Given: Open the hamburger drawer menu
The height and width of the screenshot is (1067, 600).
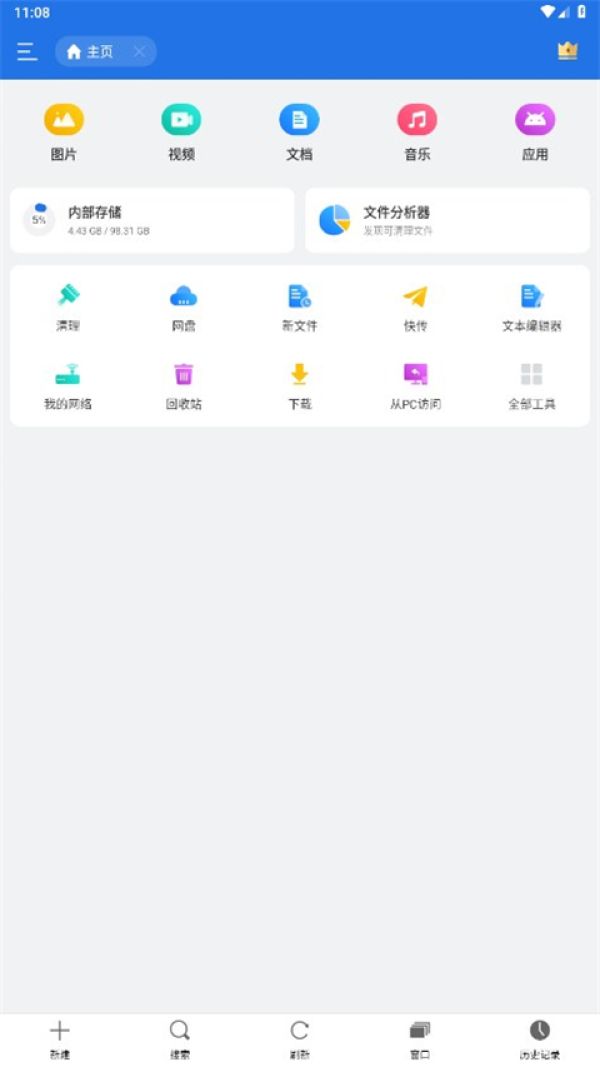Looking at the screenshot, I should pos(27,52).
